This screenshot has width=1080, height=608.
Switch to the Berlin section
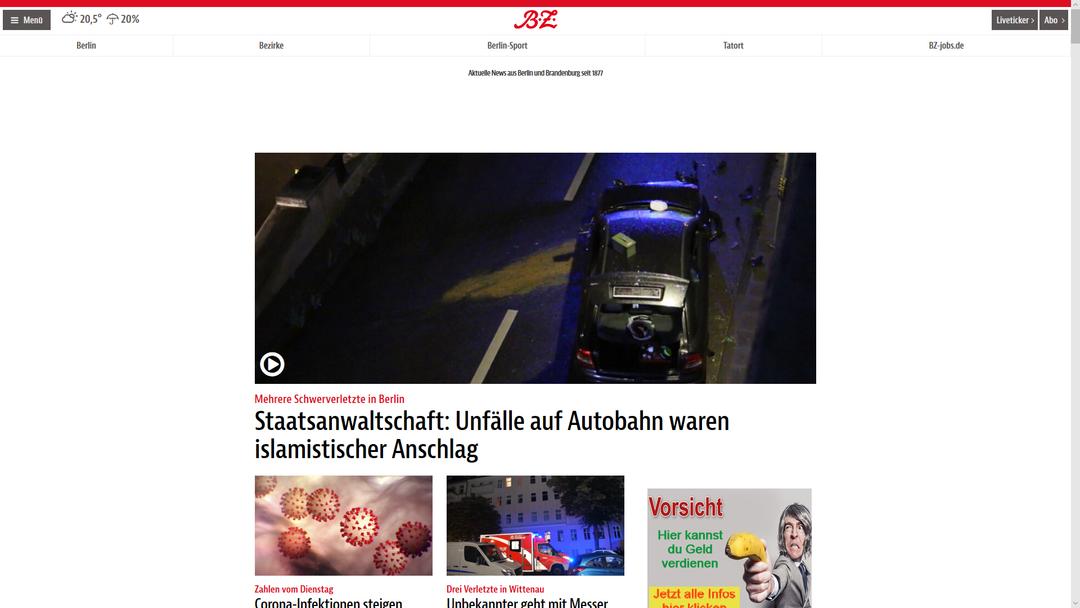(86, 46)
